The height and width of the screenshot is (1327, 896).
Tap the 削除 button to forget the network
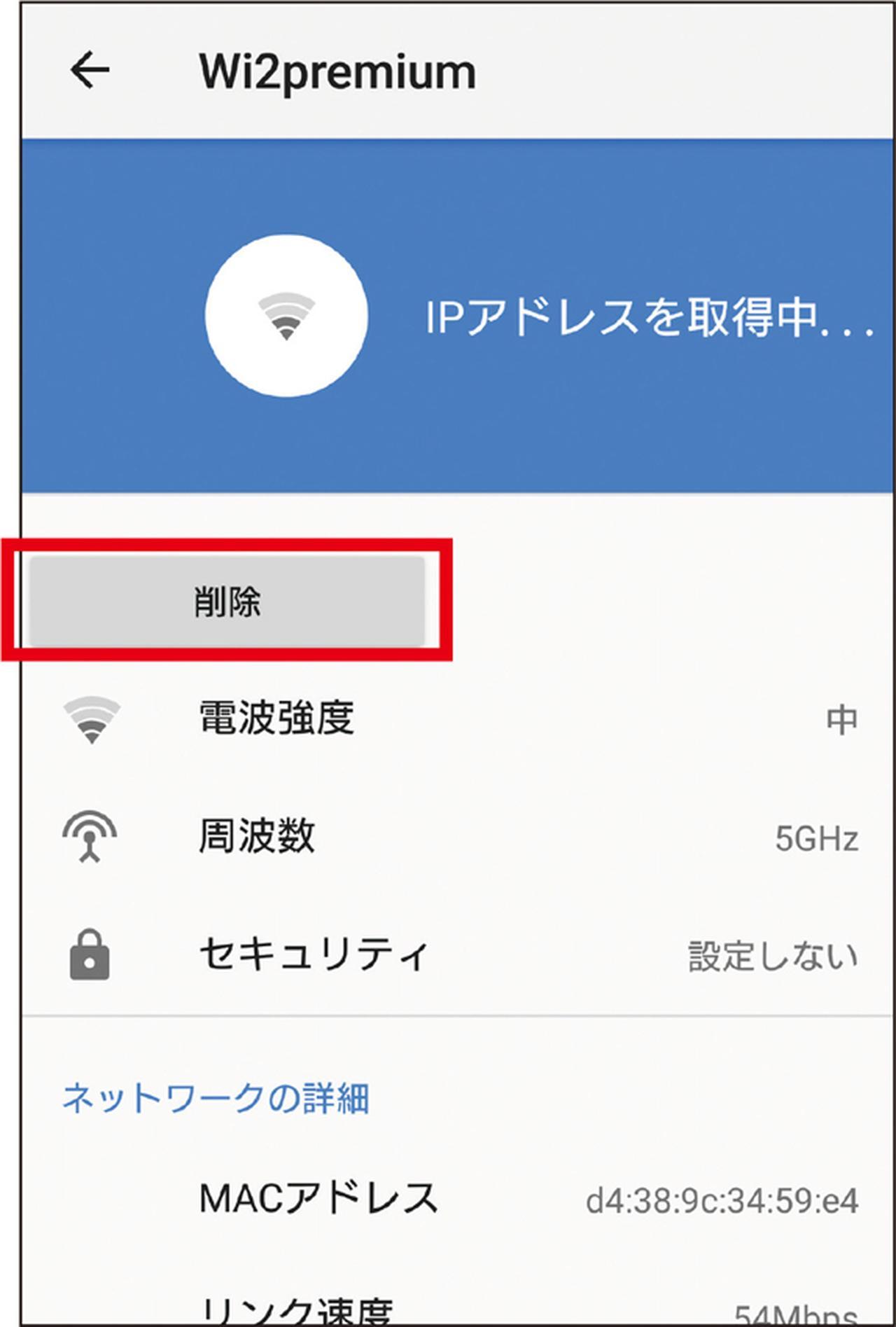[x=227, y=601]
